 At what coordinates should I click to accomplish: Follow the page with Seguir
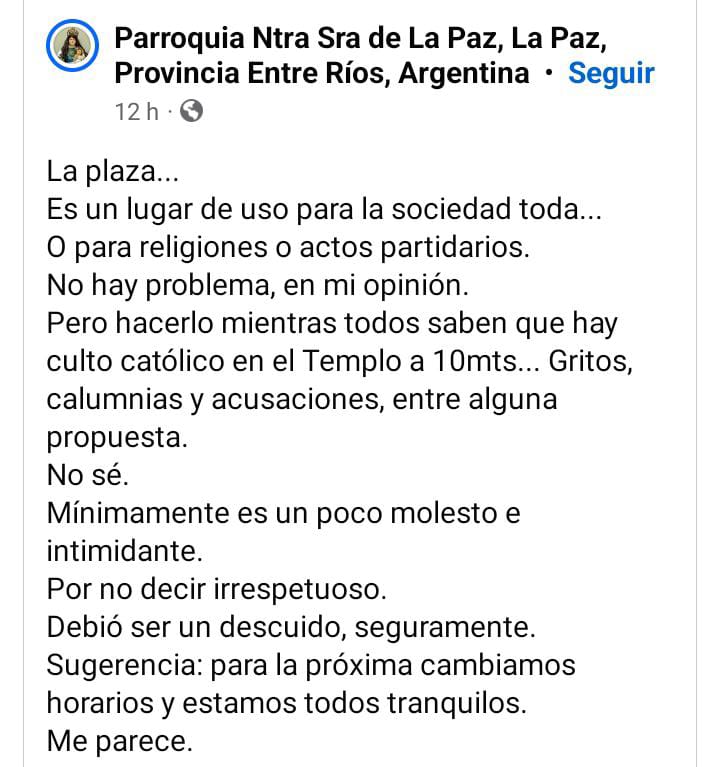point(611,73)
